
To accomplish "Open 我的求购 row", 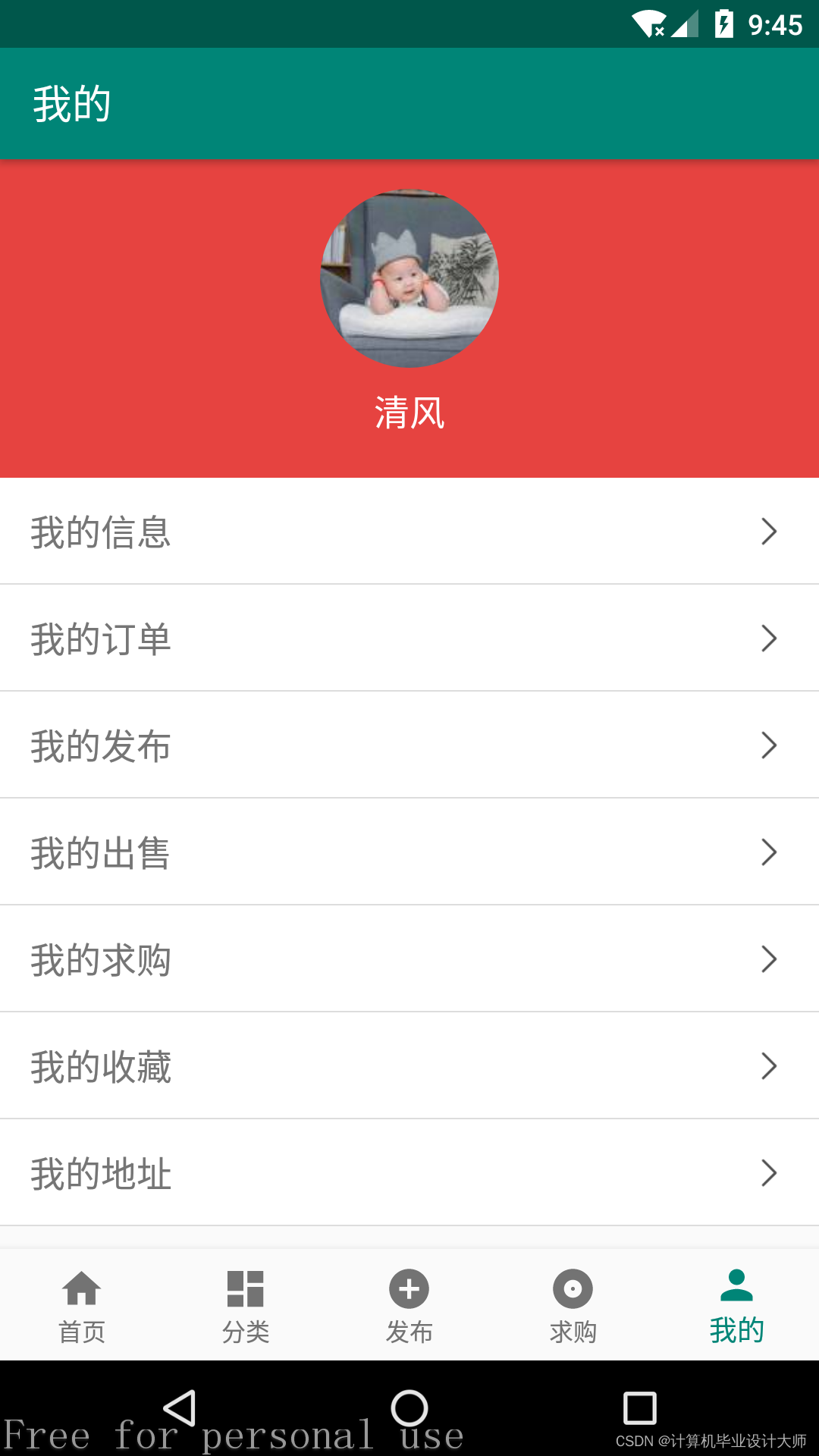I will [x=409, y=959].
